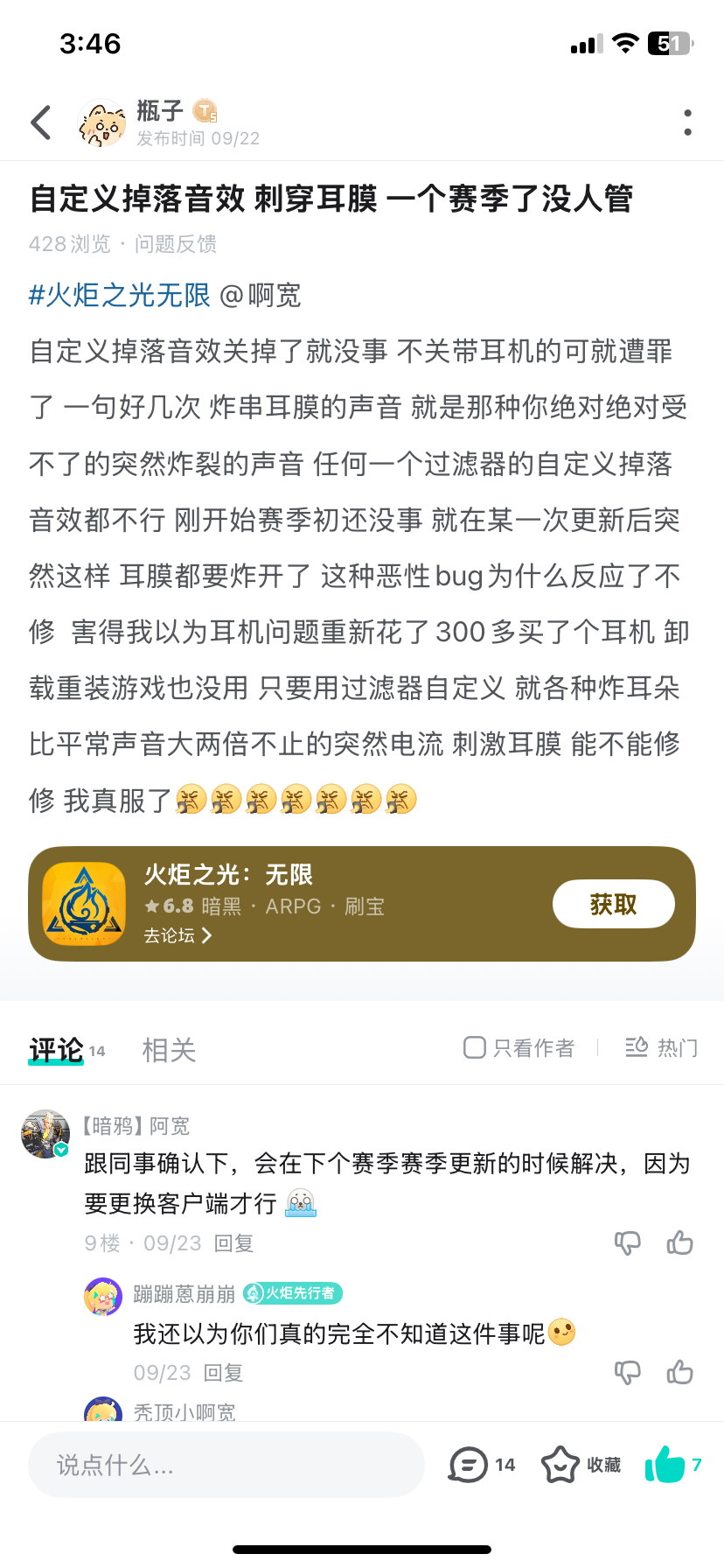724x1568 pixels.
Task: Like 蹦蹦蒽崩崩's comment with the thumbs-up
Action: [680, 1372]
